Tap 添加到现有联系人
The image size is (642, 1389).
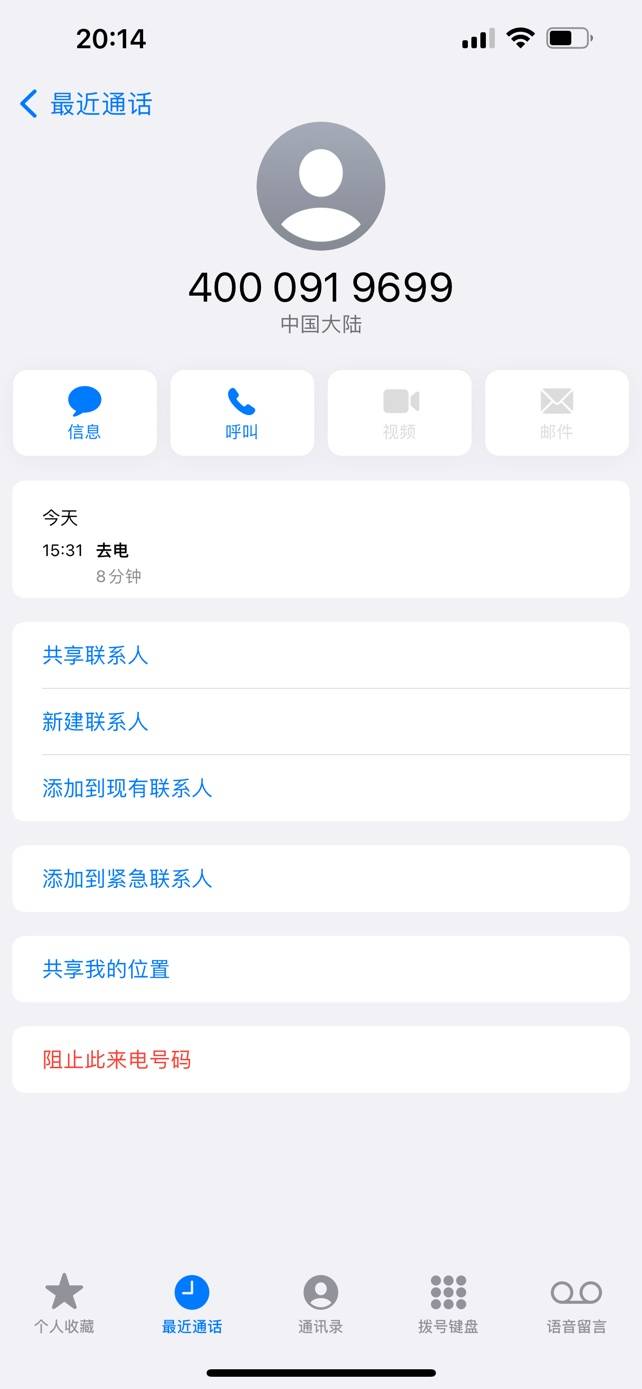pyautogui.click(x=321, y=788)
